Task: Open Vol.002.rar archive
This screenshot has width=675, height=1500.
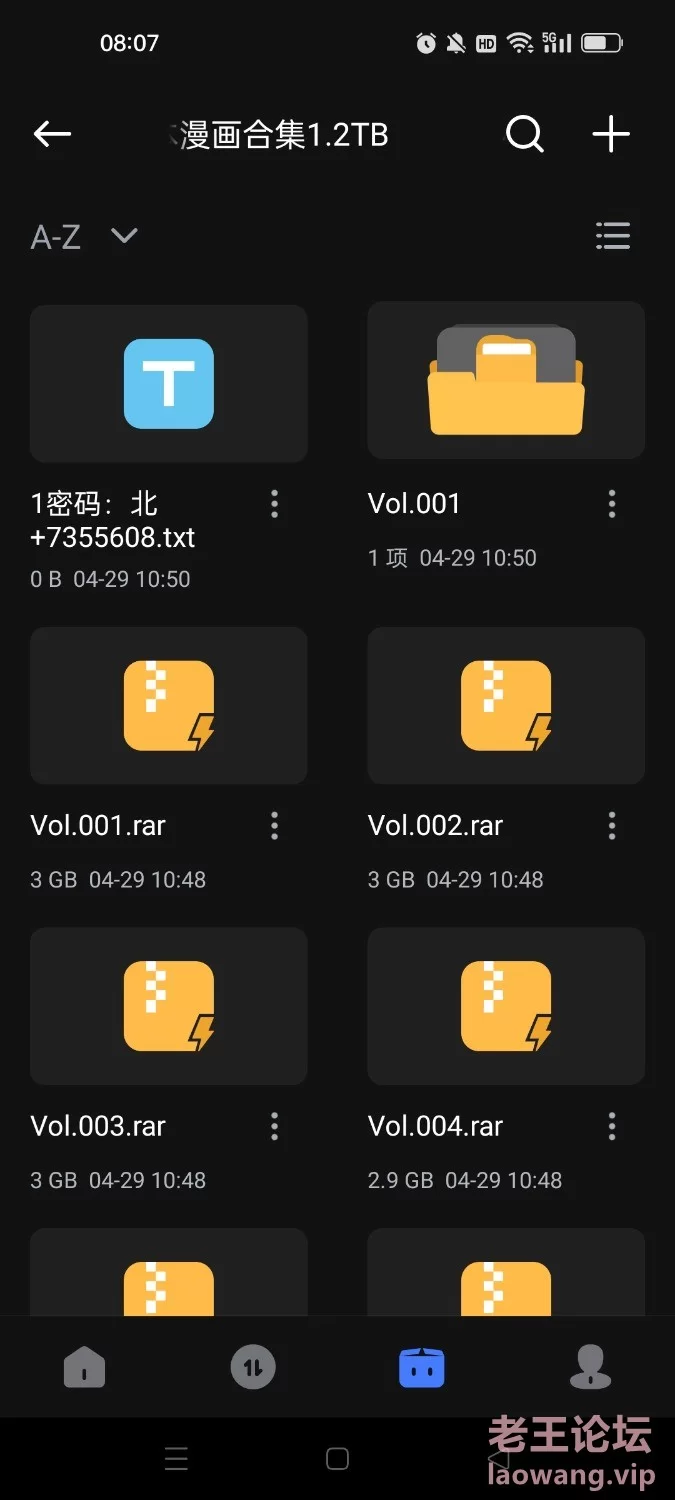Action: click(x=506, y=706)
